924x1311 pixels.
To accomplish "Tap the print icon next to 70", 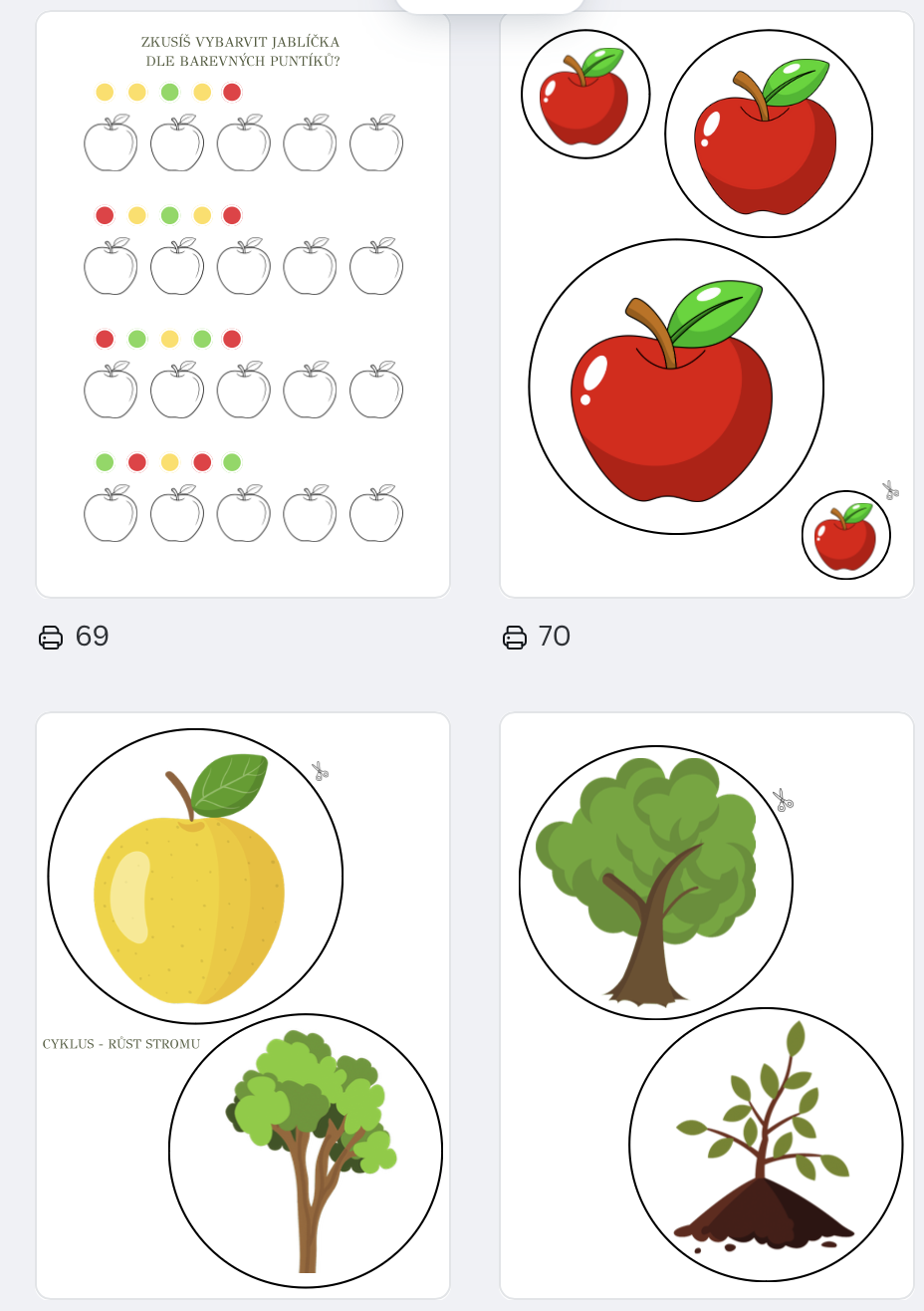I will point(514,638).
